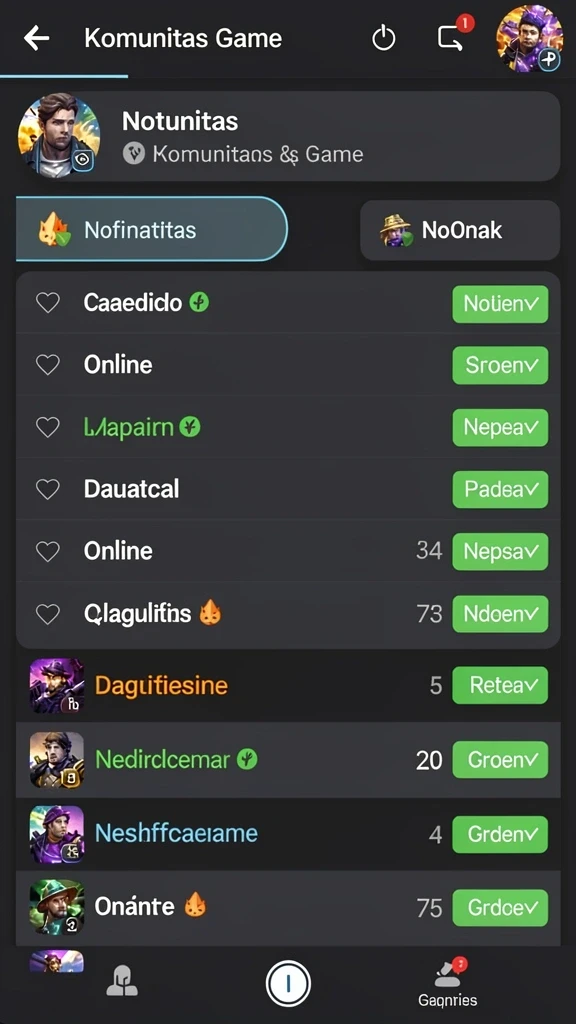576x1024 pixels.
Task: Like the Caaedido row with heart icon
Action: (48, 303)
